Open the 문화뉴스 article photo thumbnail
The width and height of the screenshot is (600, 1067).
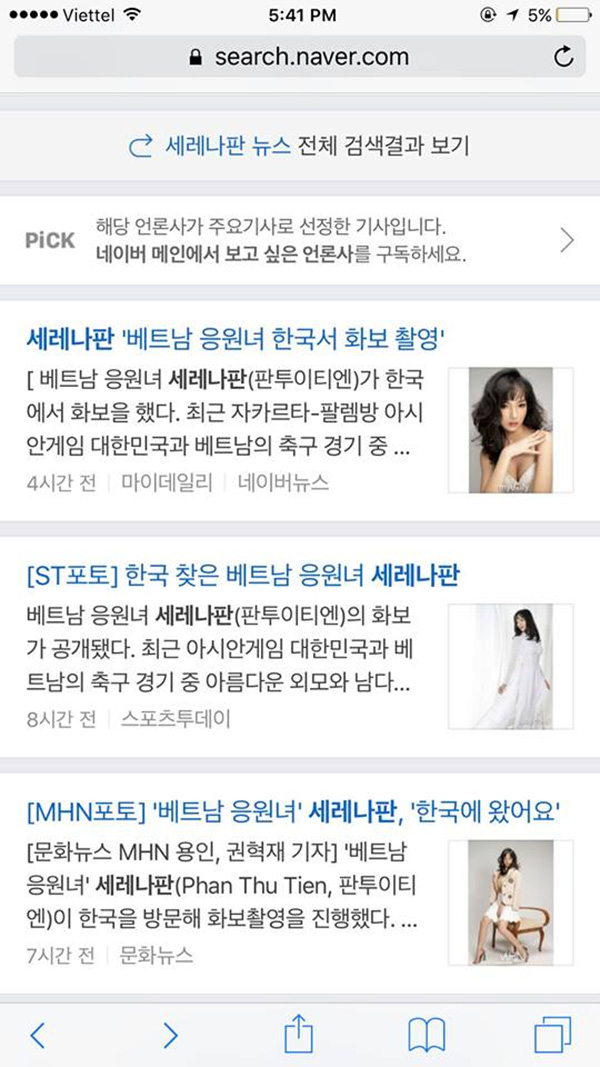[510, 902]
